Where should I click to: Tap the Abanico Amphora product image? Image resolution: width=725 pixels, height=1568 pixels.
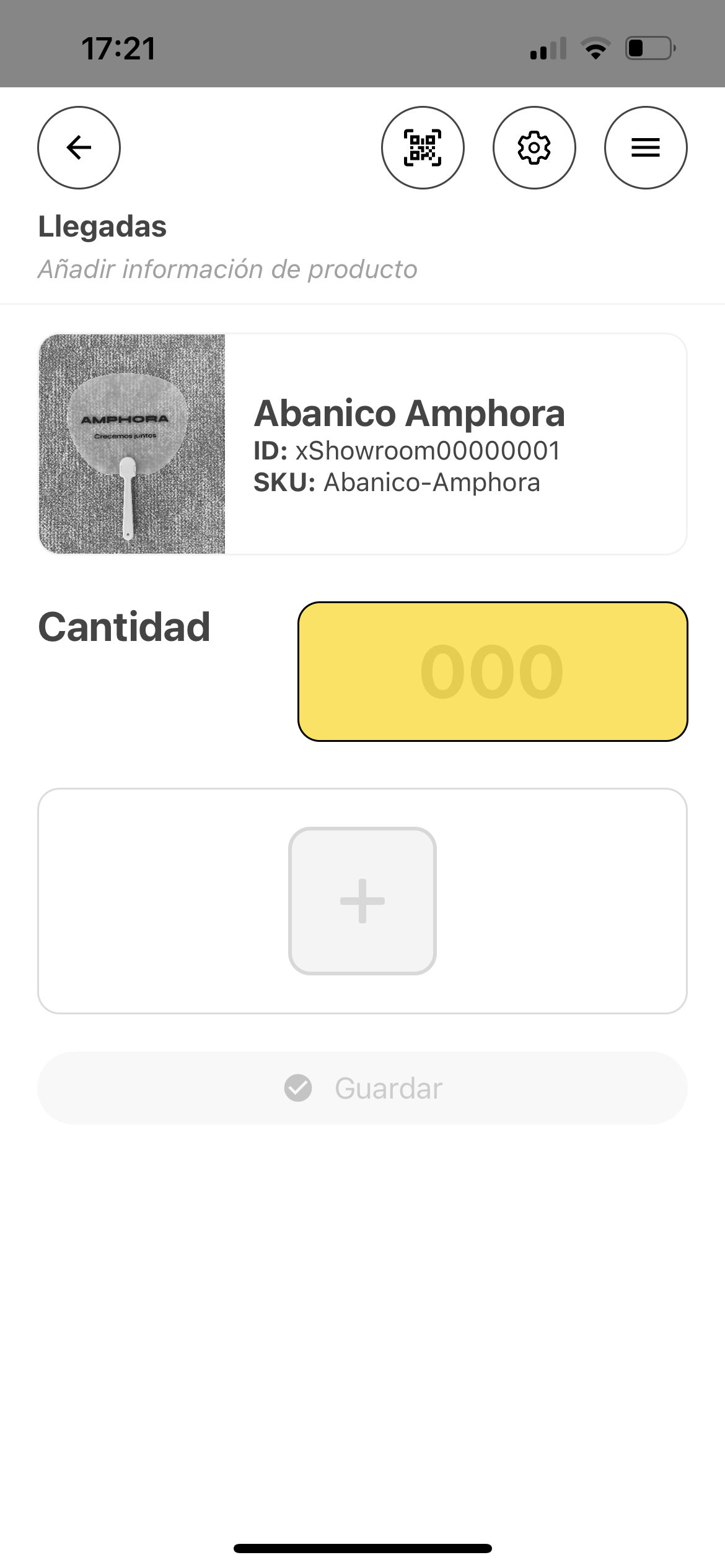(x=134, y=444)
